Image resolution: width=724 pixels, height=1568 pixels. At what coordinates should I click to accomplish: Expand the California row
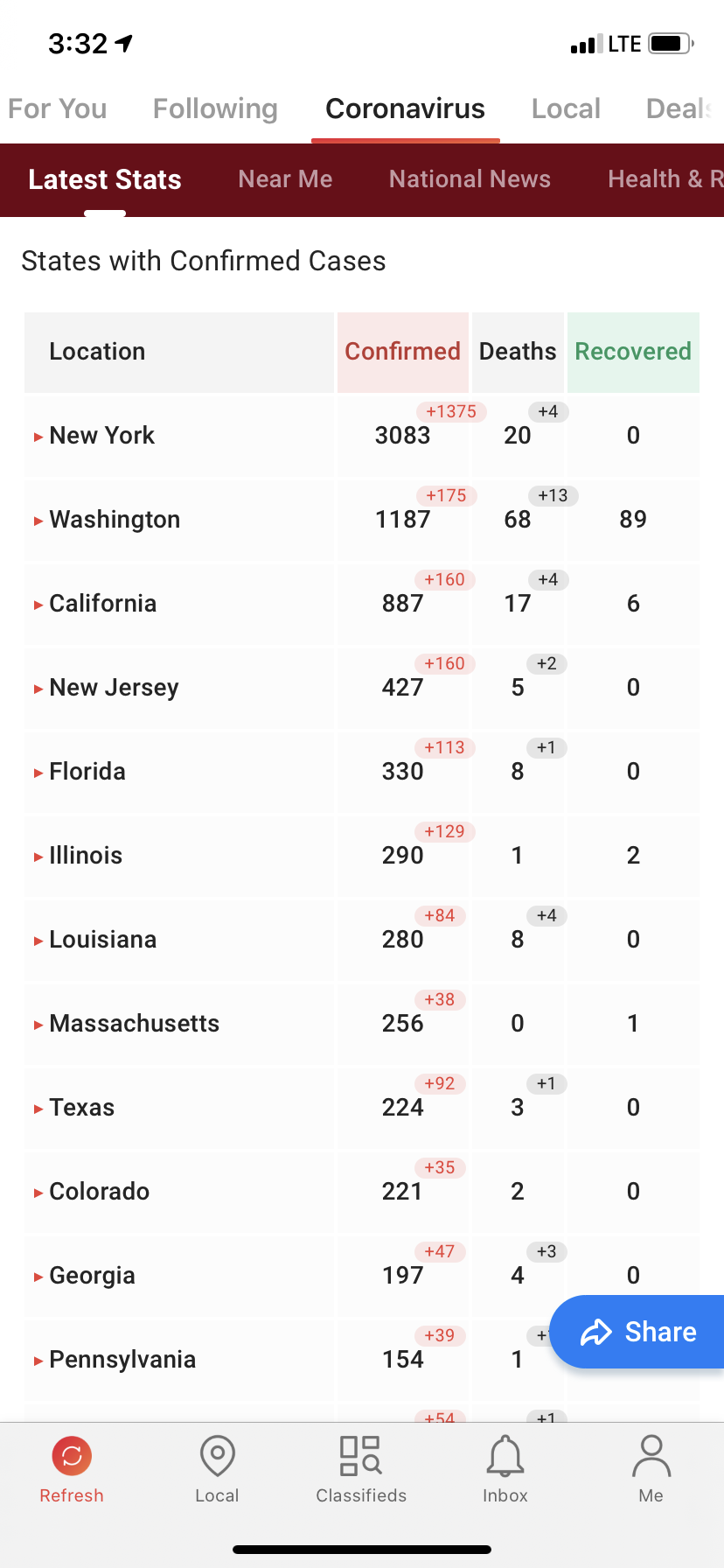click(102, 604)
